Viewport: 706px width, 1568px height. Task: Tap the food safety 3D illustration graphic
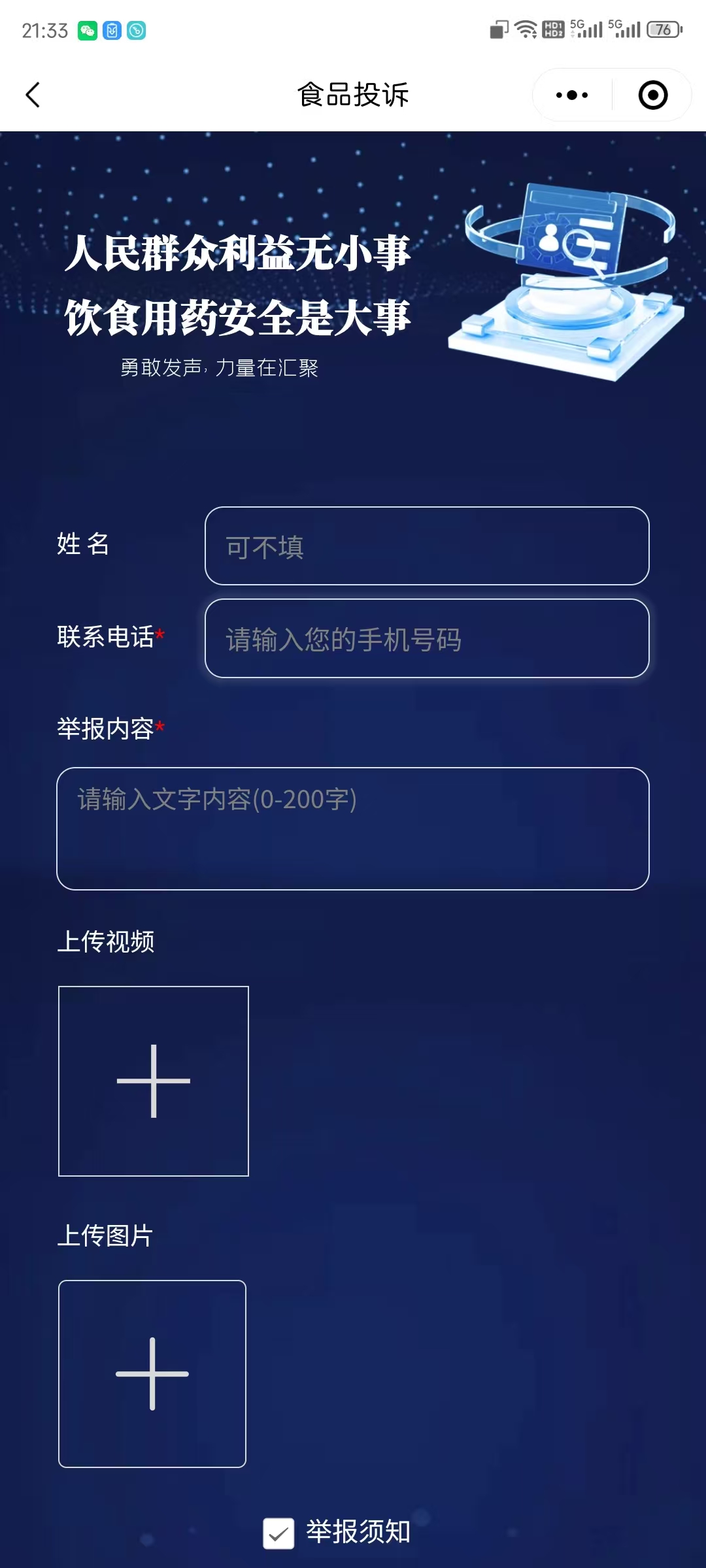pos(562,281)
